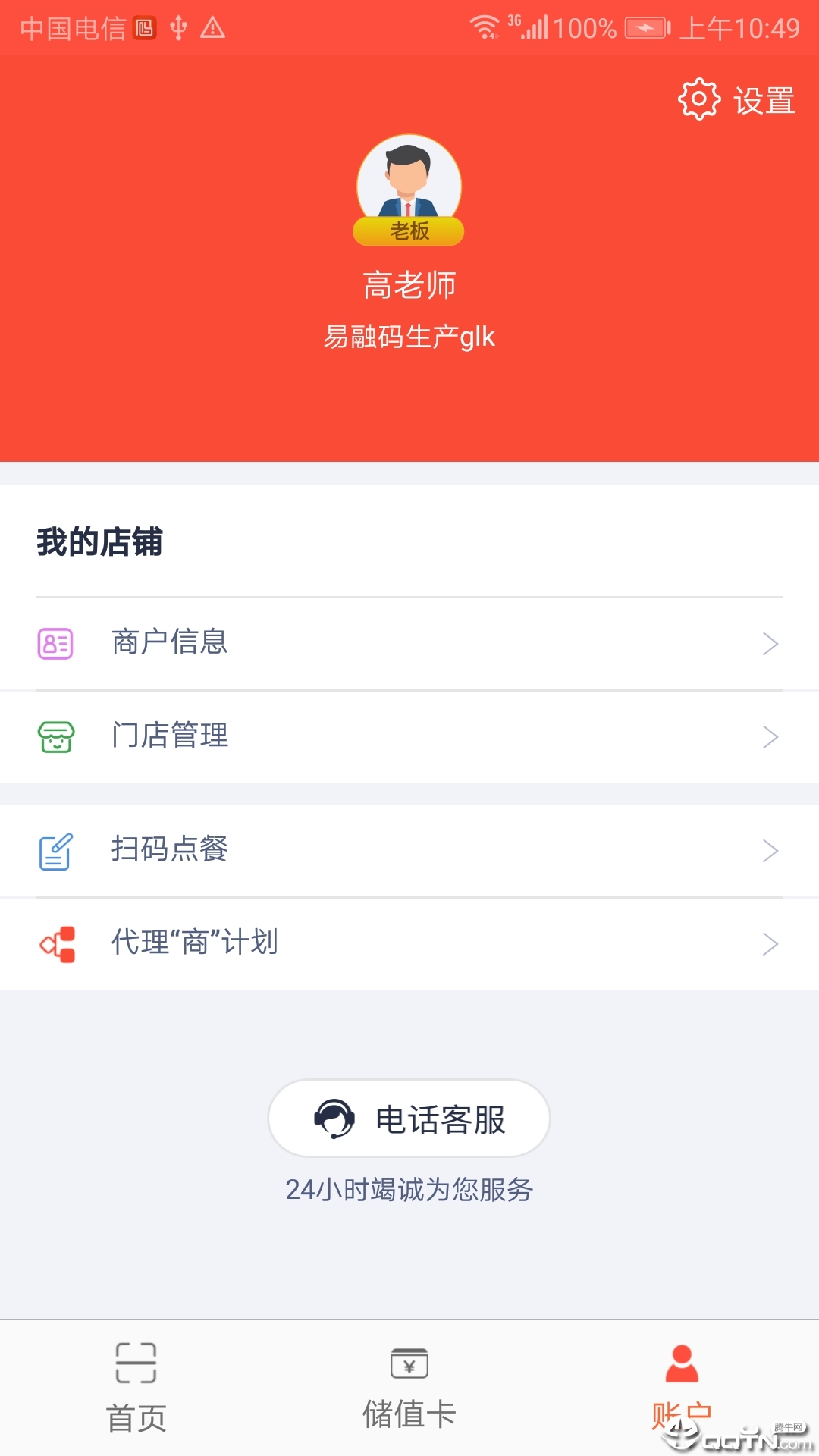Click the 商户信息 merchant info icon
Image resolution: width=819 pixels, height=1456 pixels.
pos(55,642)
